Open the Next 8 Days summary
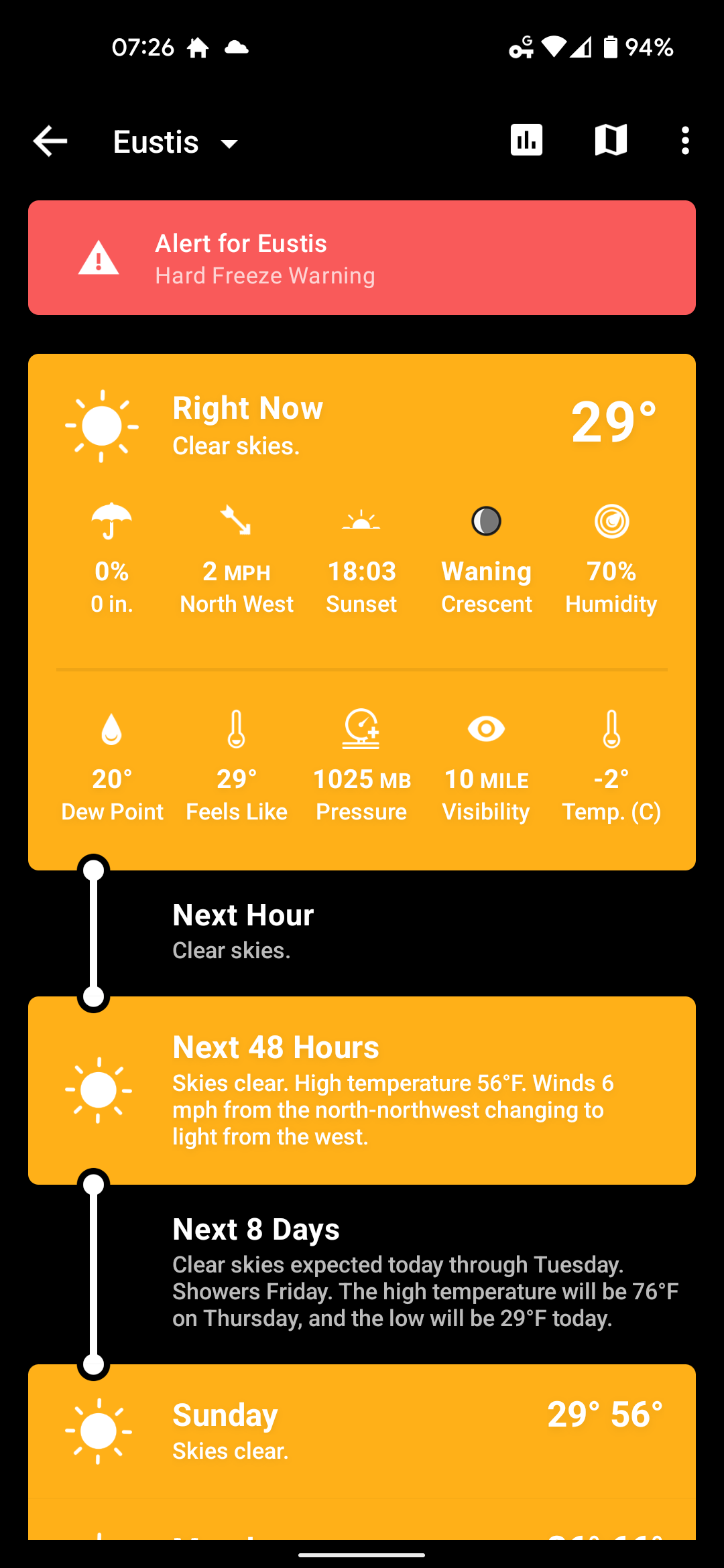 (362, 1274)
